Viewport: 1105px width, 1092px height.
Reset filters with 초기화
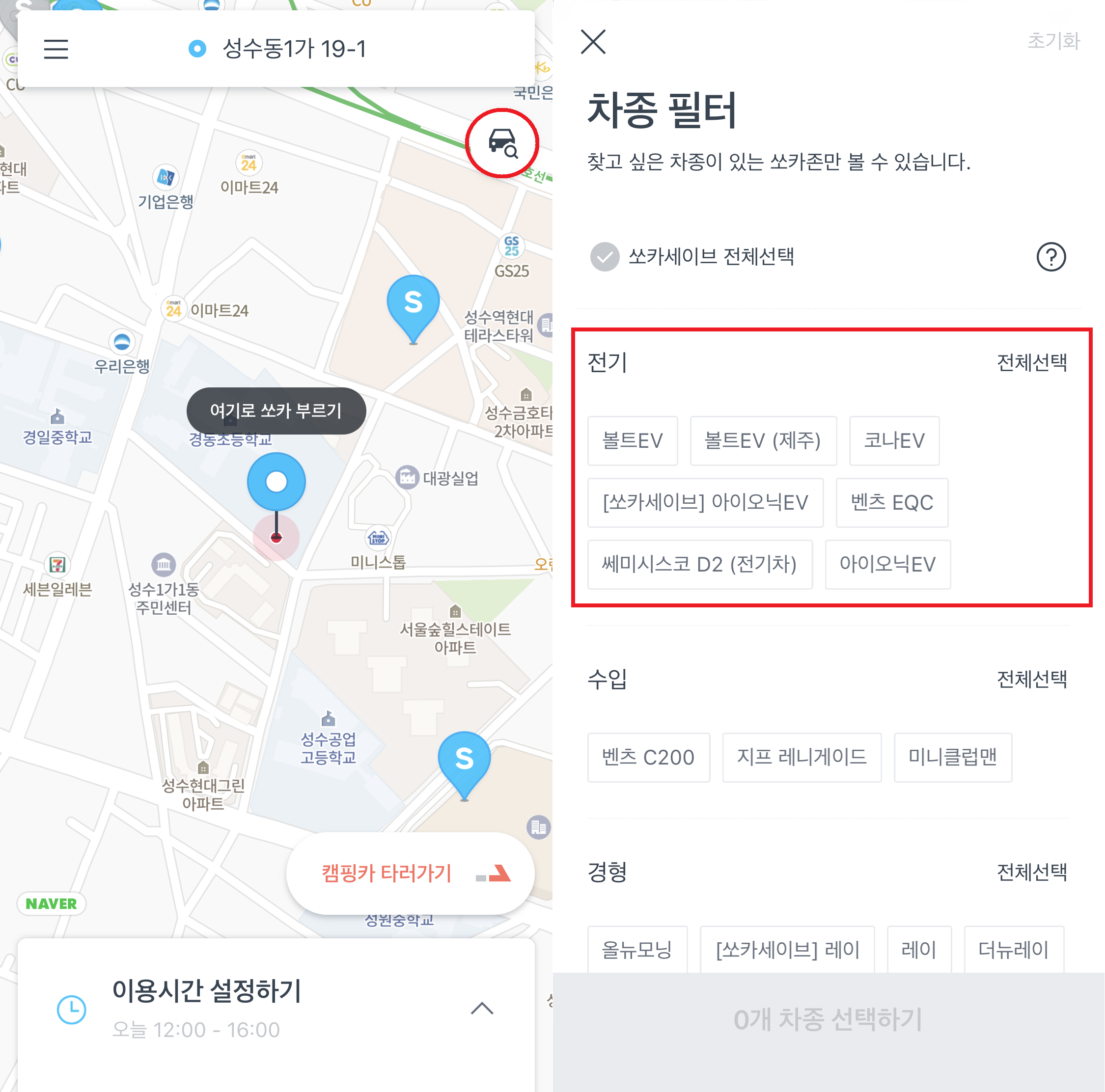click(x=1053, y=41)
